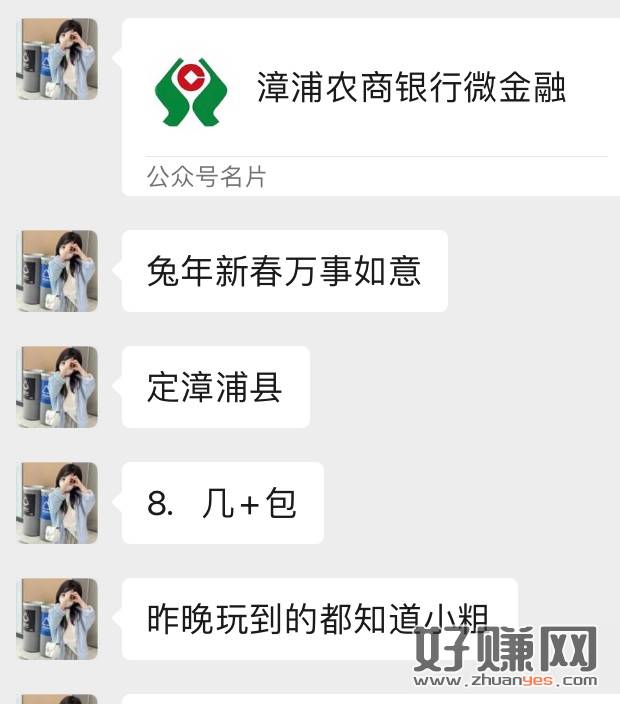The image size is (620, 704).
Task: Tap sender avatar beside 兔年新春万事如意 message
Action: pyautogui.click(x=57, y=271)
